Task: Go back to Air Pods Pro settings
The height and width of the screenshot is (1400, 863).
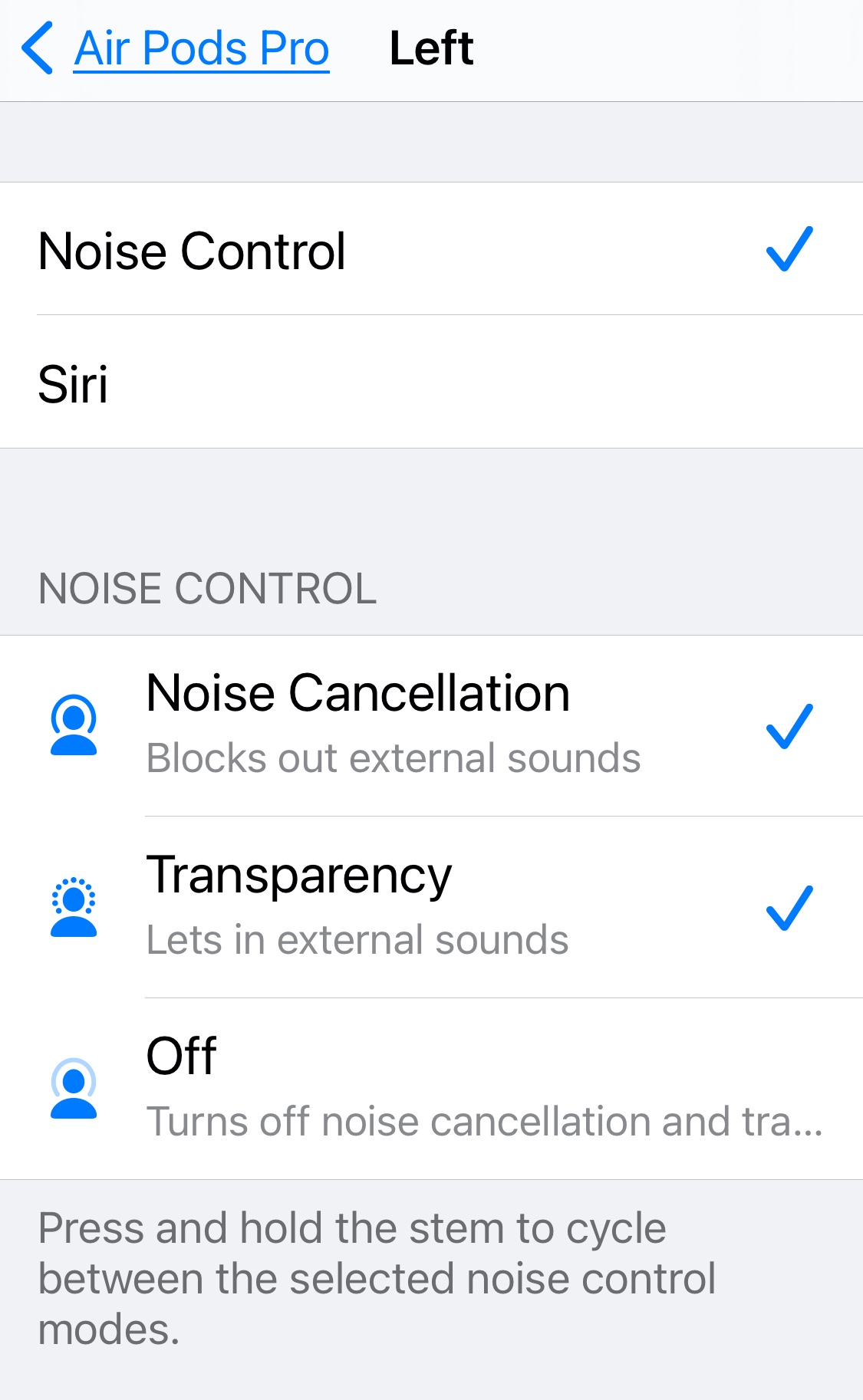Action: [x=176, y=49]
